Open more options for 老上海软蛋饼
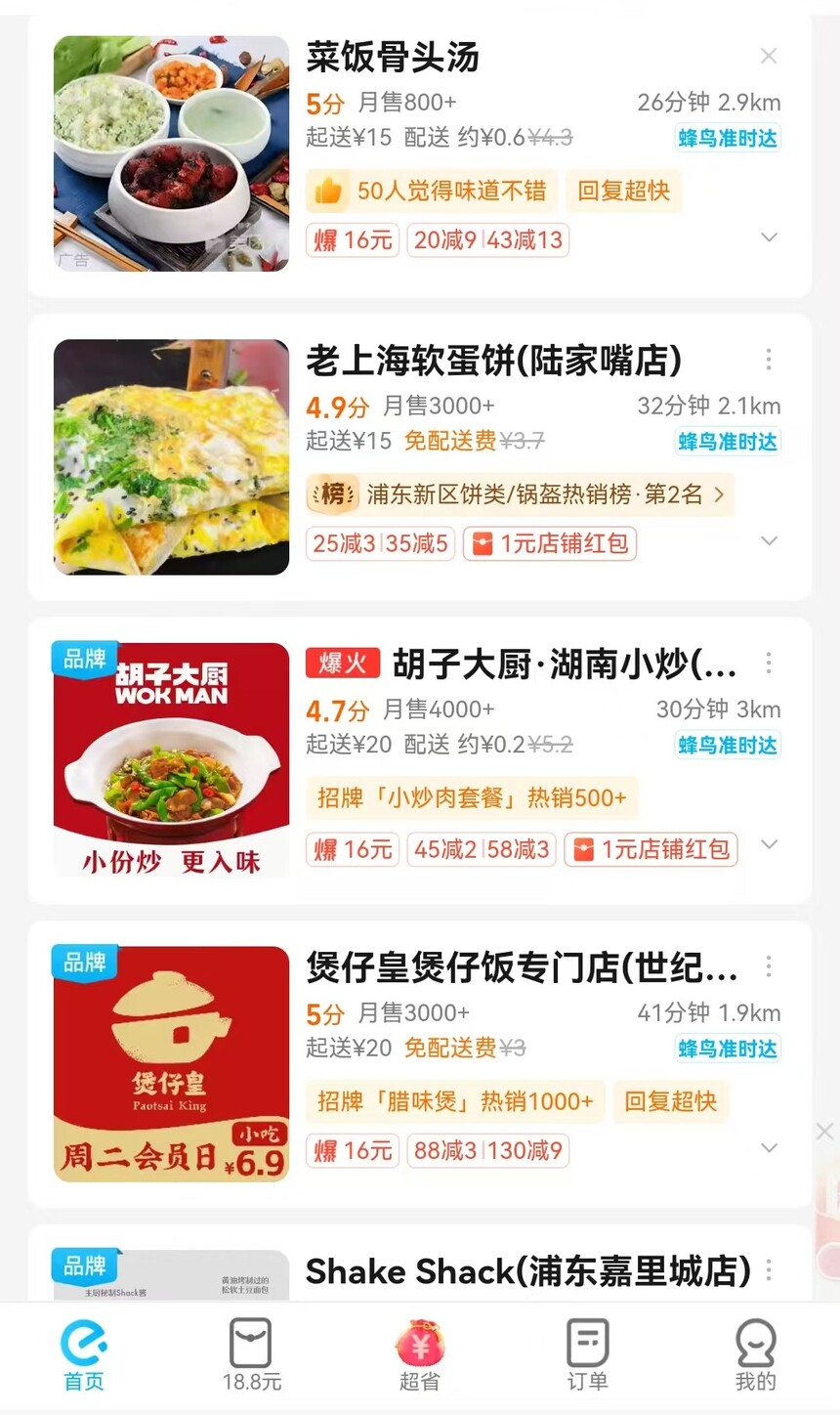This screenshot has height=1415, width=840. [769, 360]
